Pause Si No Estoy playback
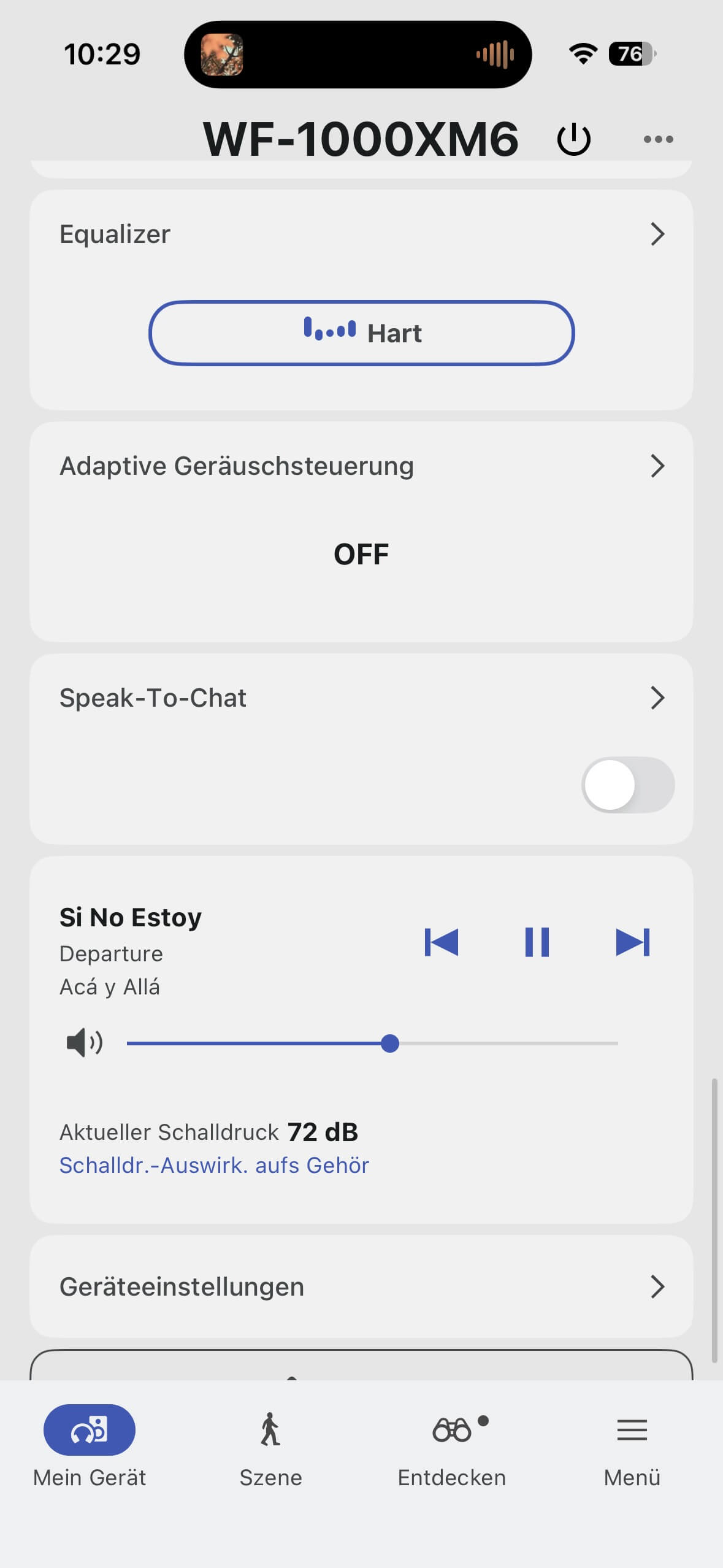The height and width of the screenshot is (1568, 723). [537, 942]
